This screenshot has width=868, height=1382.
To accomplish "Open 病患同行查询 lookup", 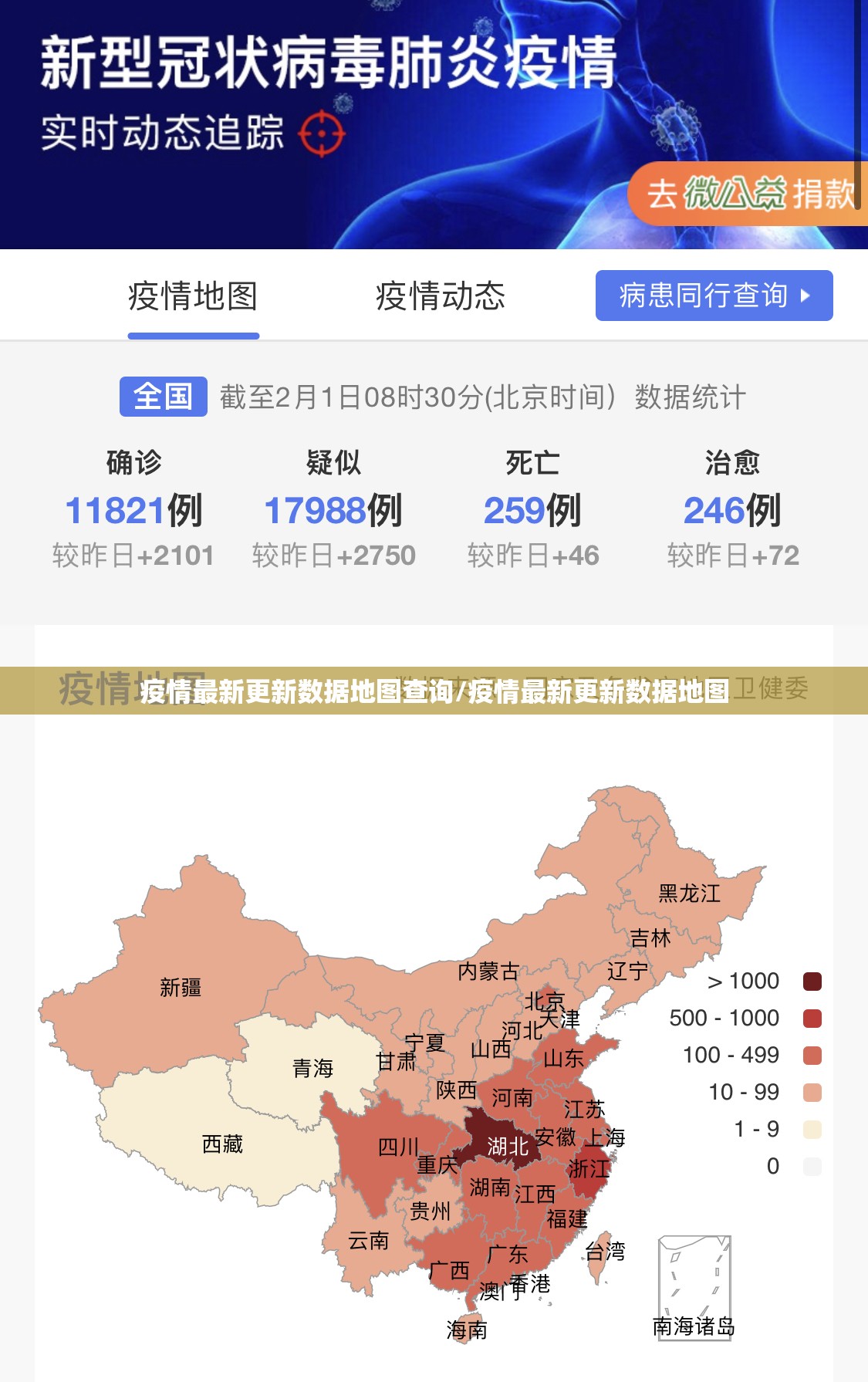I will [714, 296].
